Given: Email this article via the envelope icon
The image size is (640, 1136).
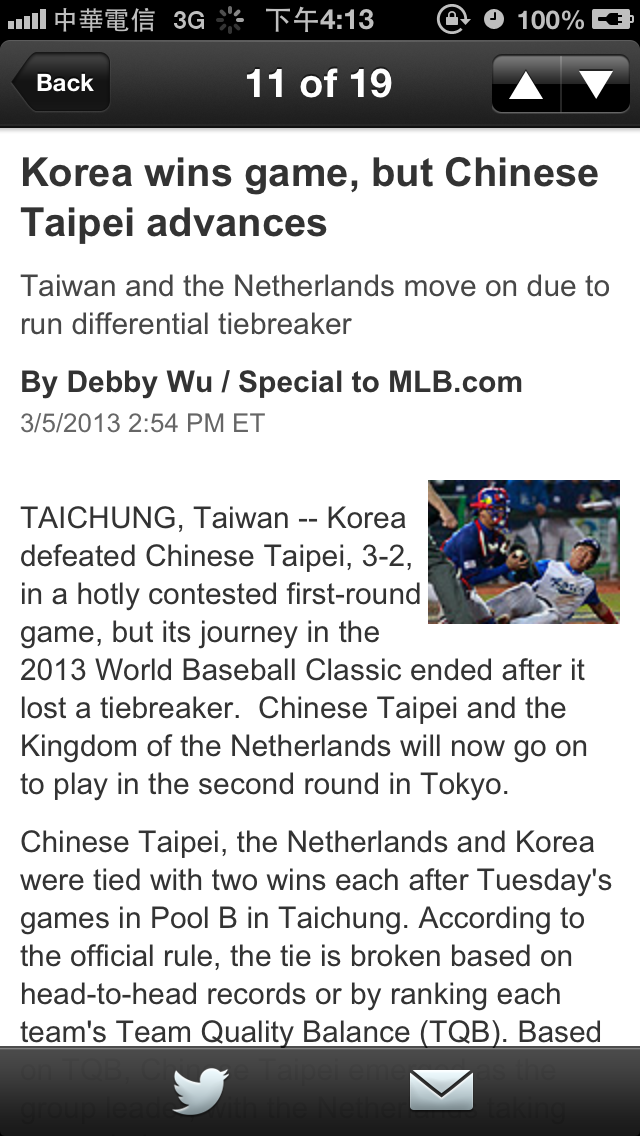Looking at the screenshot, I should (x=441, y=1090).
